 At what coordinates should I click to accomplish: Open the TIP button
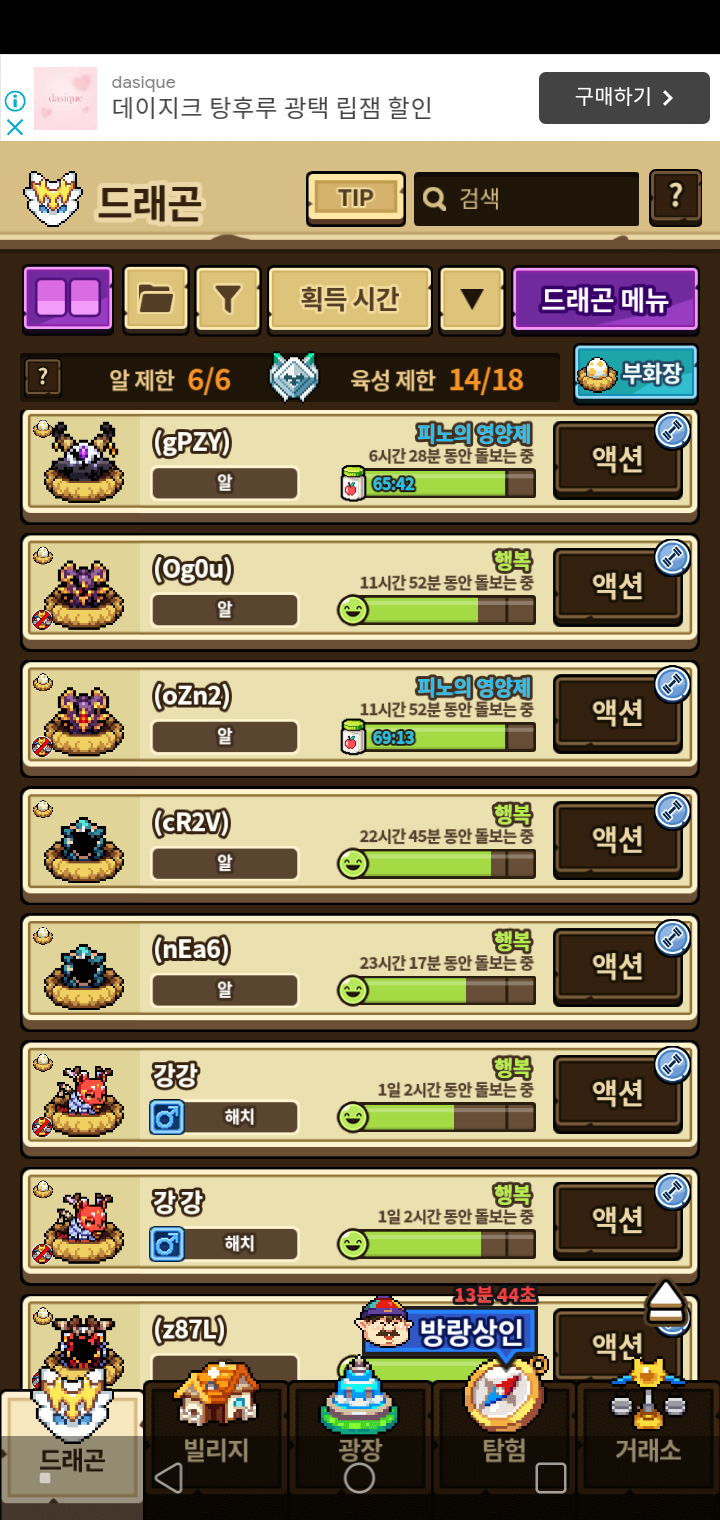(x=355, y=198)
